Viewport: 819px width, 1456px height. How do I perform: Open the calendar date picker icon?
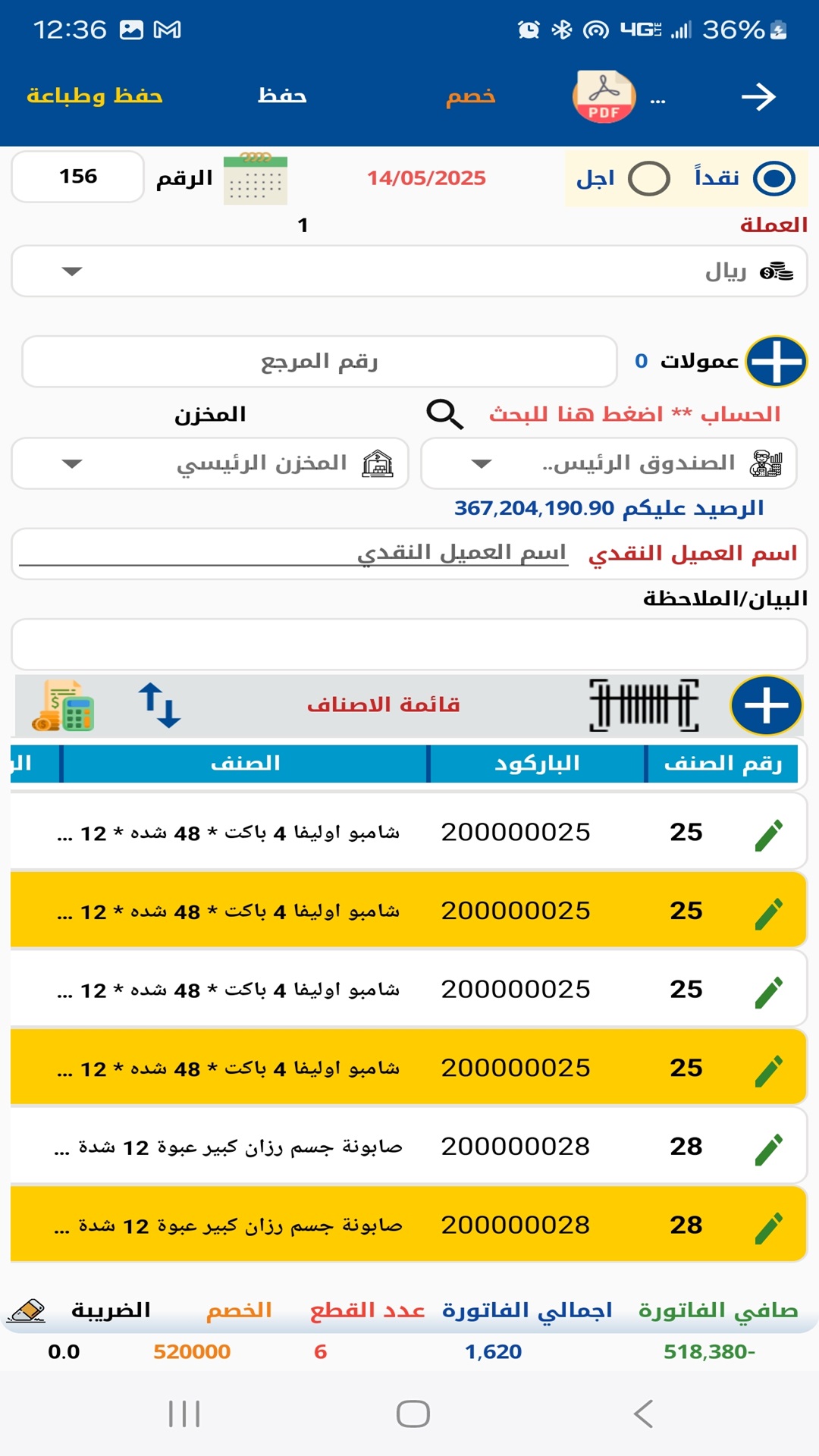point(256,180)
